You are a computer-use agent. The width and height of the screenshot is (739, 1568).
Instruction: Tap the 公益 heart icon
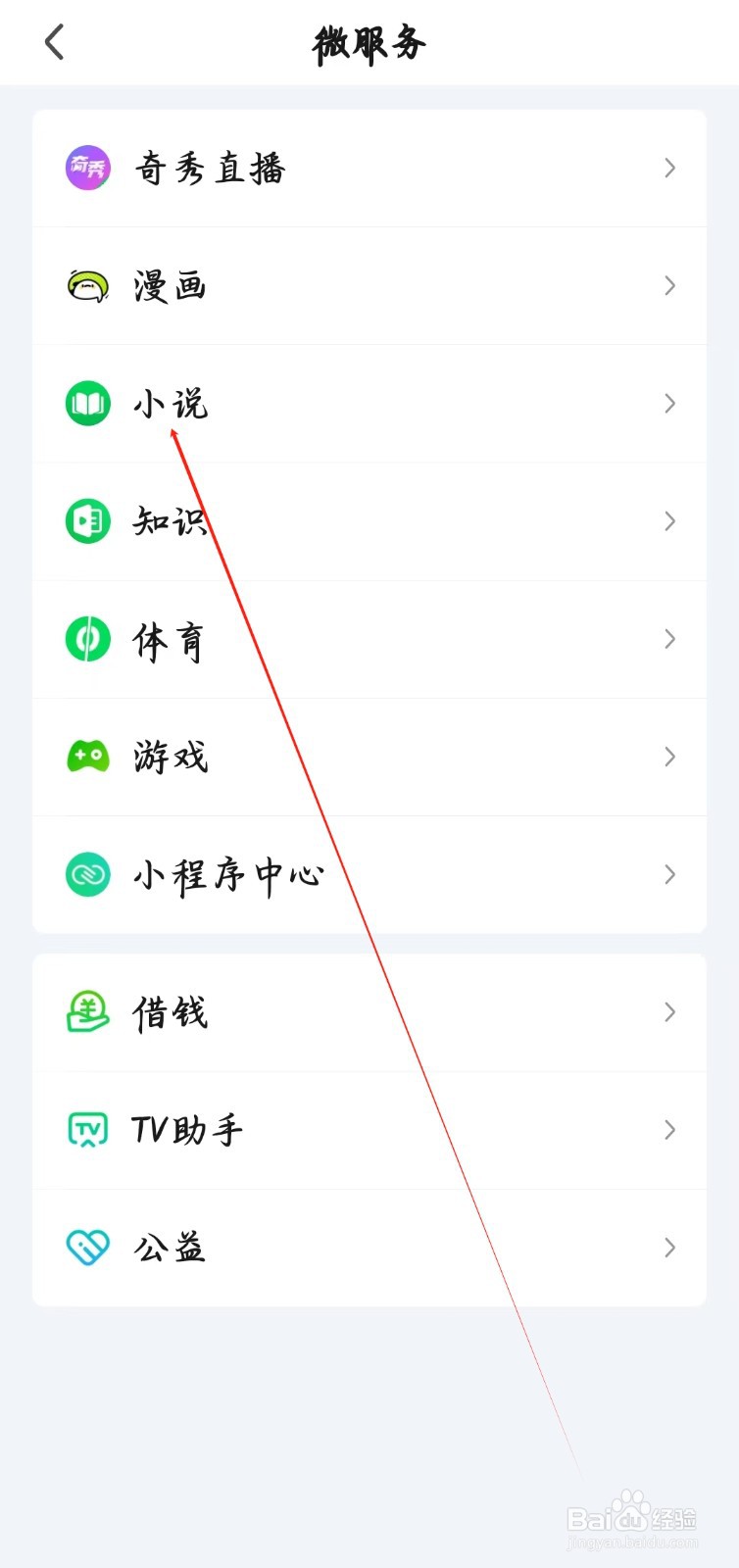pos(87,1247)
